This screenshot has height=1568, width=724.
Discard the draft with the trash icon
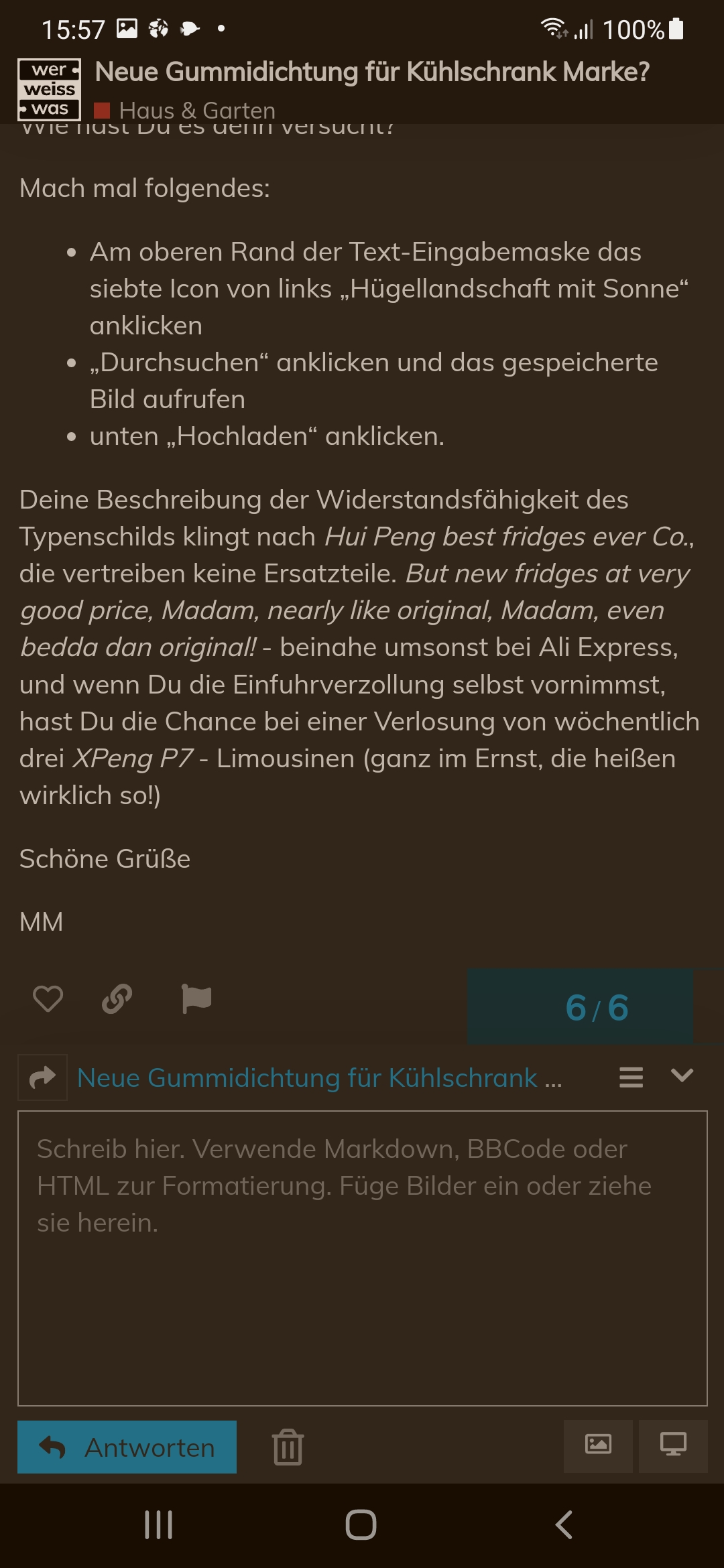(288, 1447)
